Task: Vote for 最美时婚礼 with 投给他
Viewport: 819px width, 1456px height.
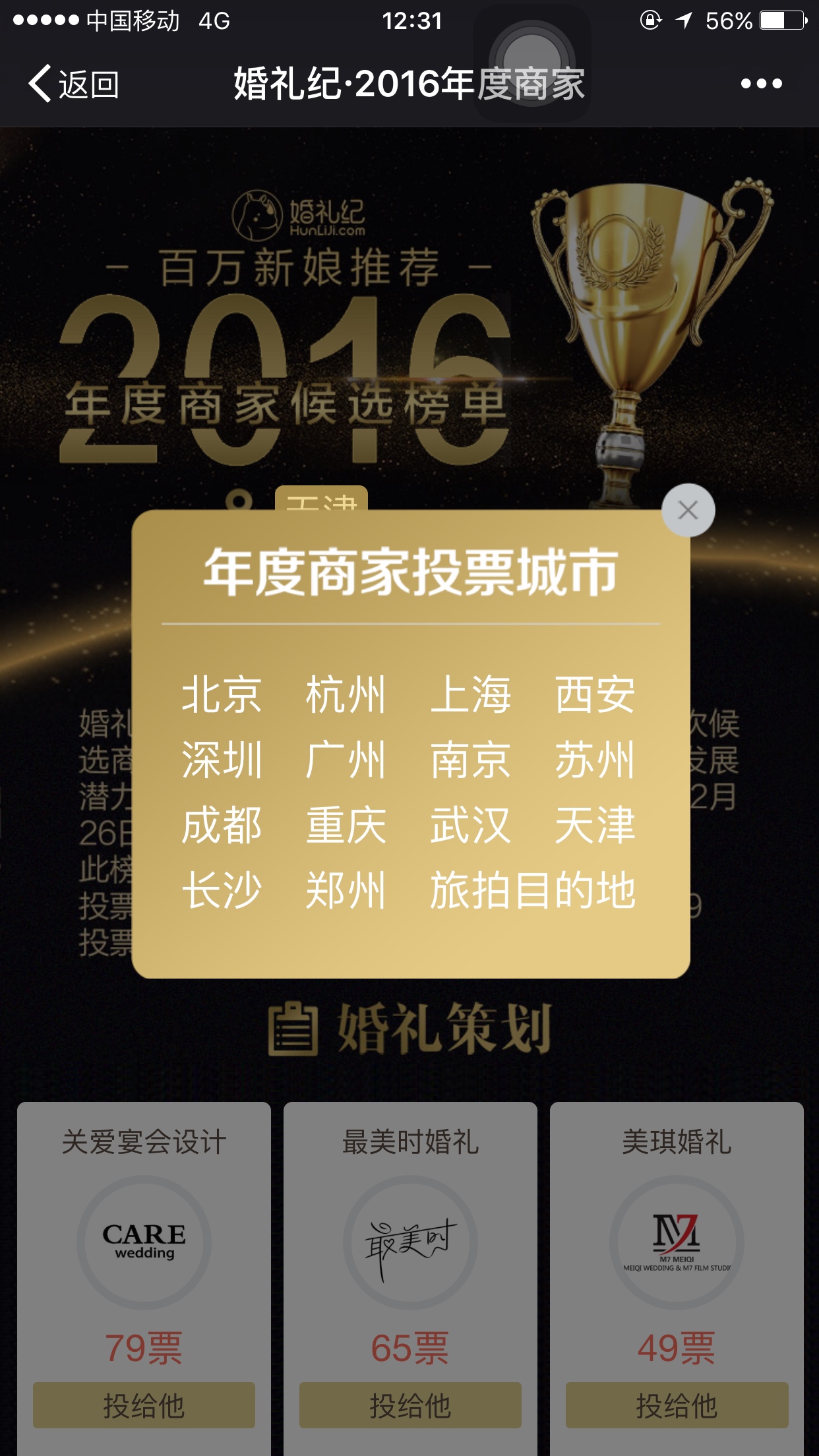Action: tap(410, 1405)
